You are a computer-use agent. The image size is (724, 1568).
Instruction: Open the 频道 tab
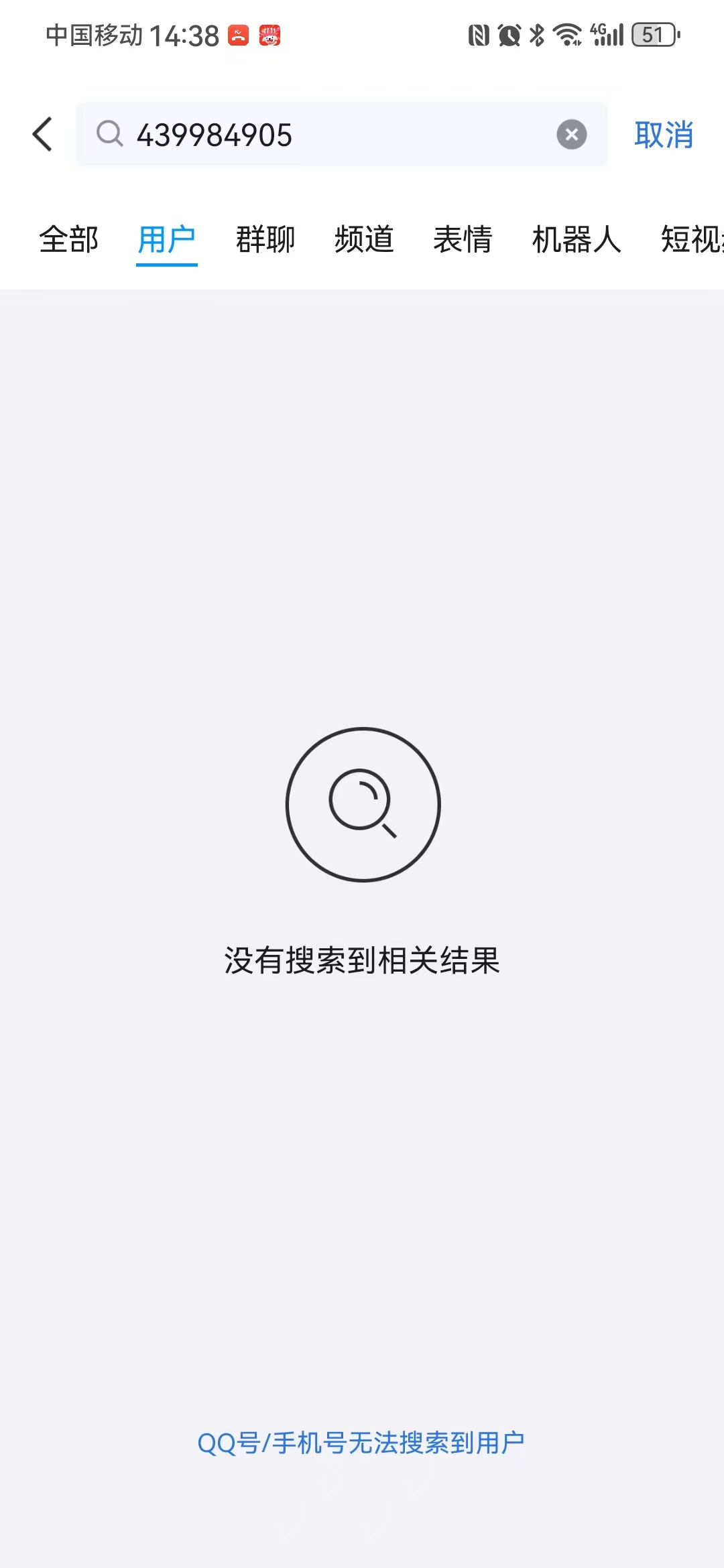click(364, 240)
